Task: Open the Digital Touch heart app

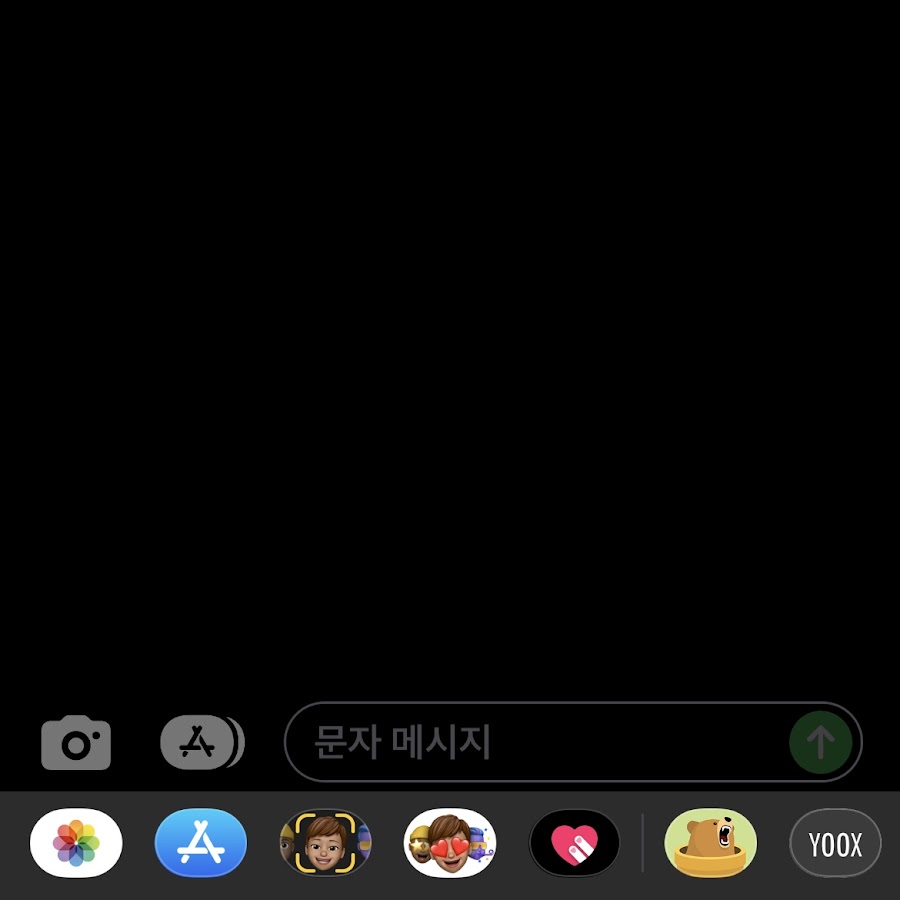Action: [x=574, y=843]
